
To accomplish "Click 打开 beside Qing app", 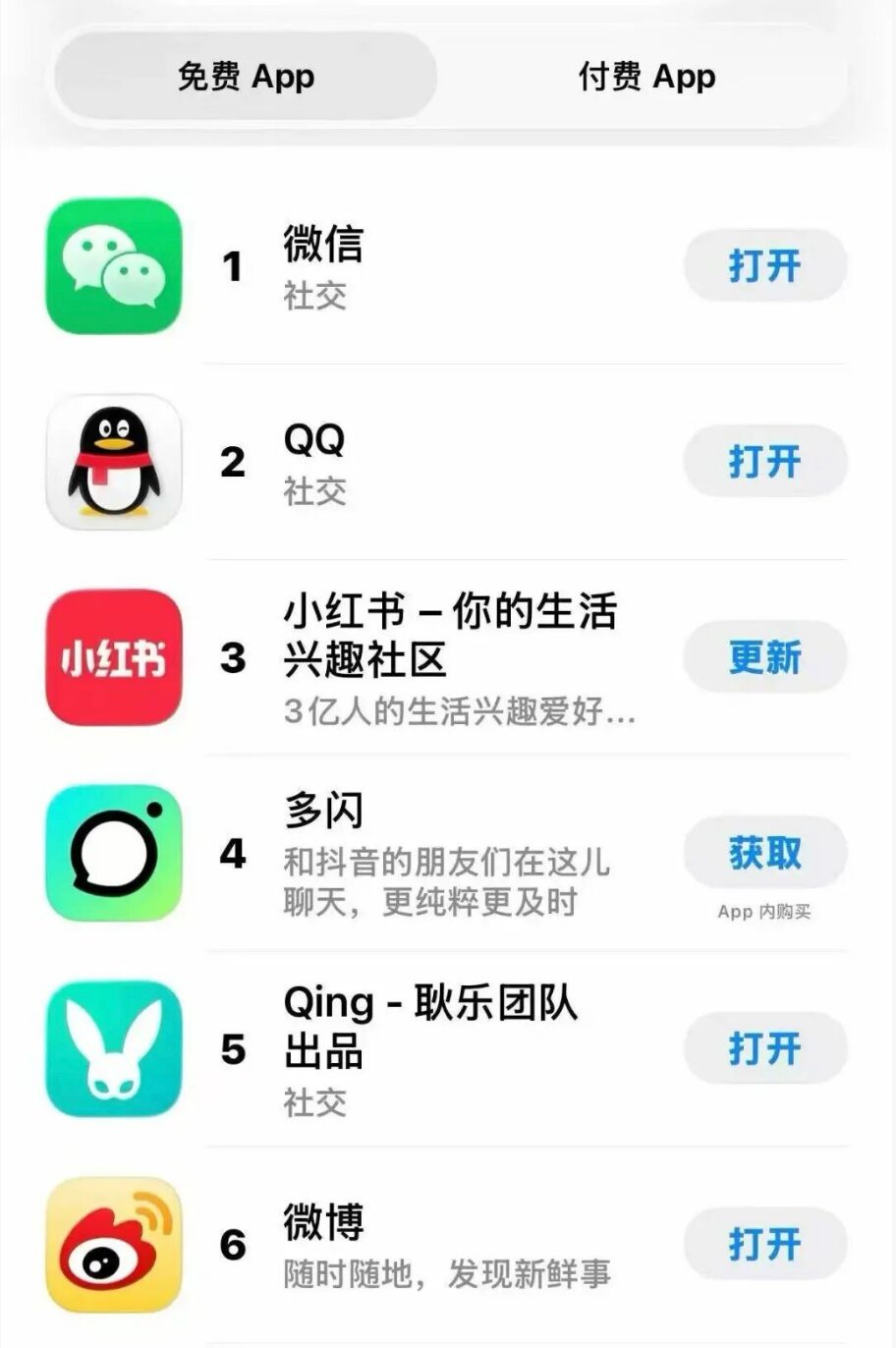I will (765, 1047).
